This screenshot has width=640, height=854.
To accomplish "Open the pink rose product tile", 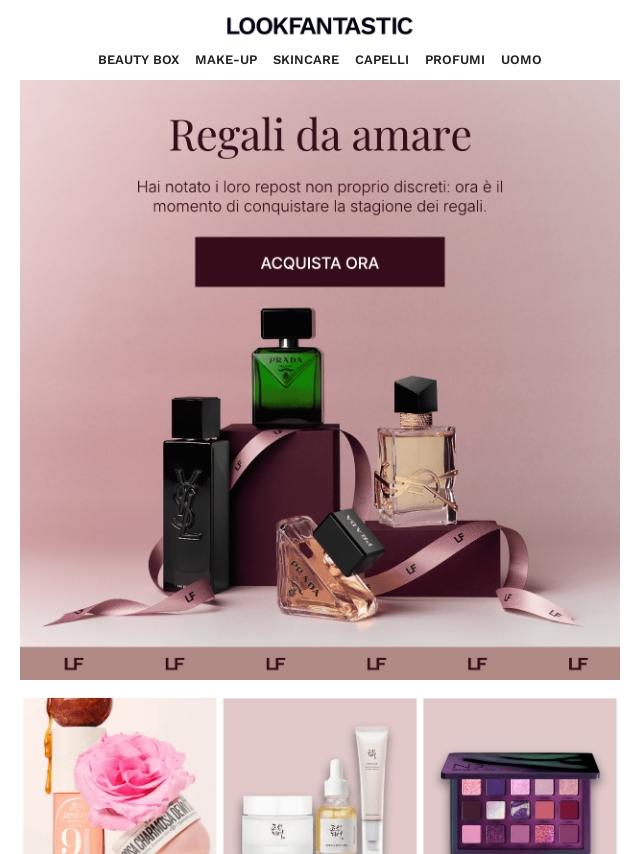I will 120,776.
